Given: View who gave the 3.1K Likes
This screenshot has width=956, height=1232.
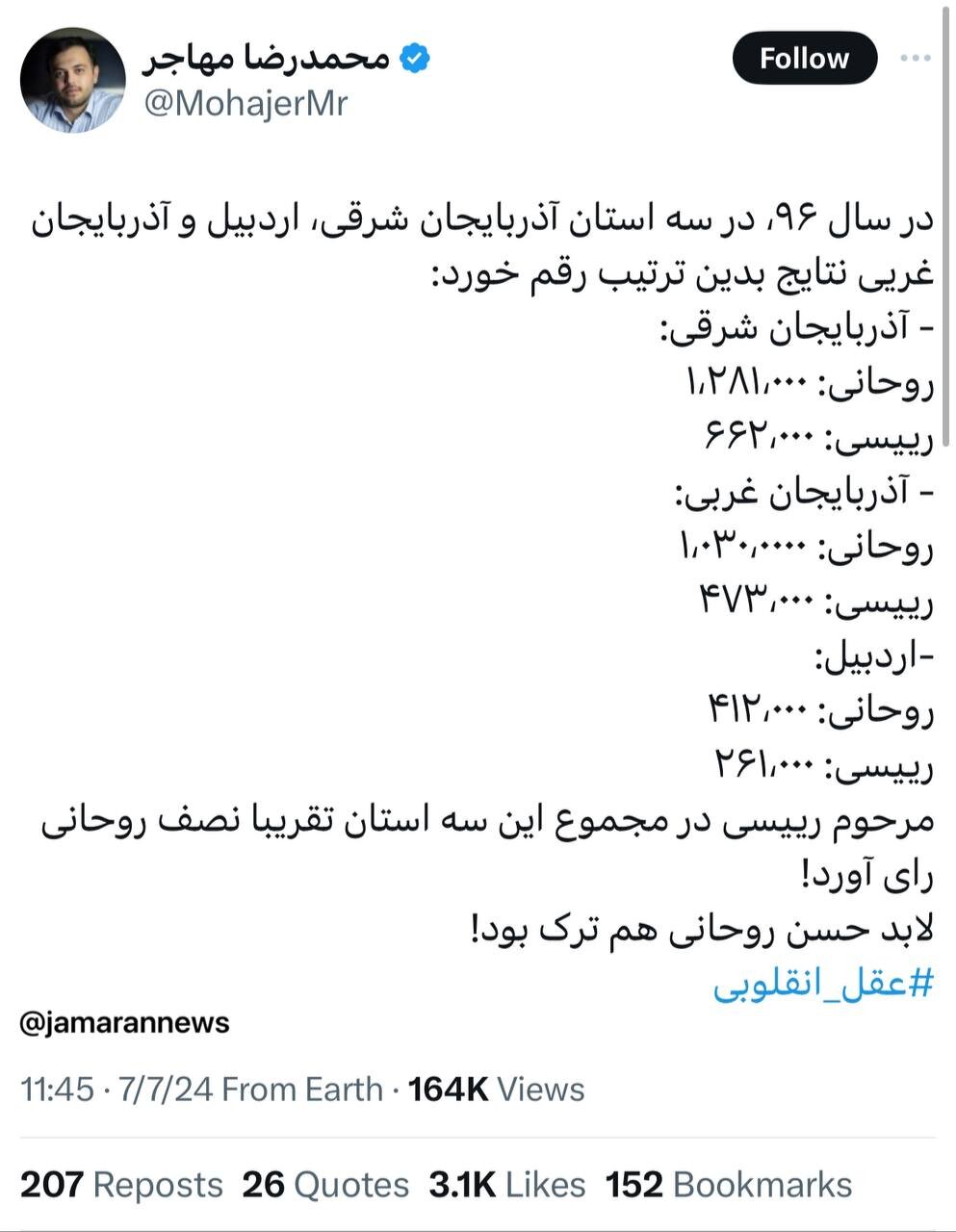Looking at the screenshot, I should (506, 1184).
